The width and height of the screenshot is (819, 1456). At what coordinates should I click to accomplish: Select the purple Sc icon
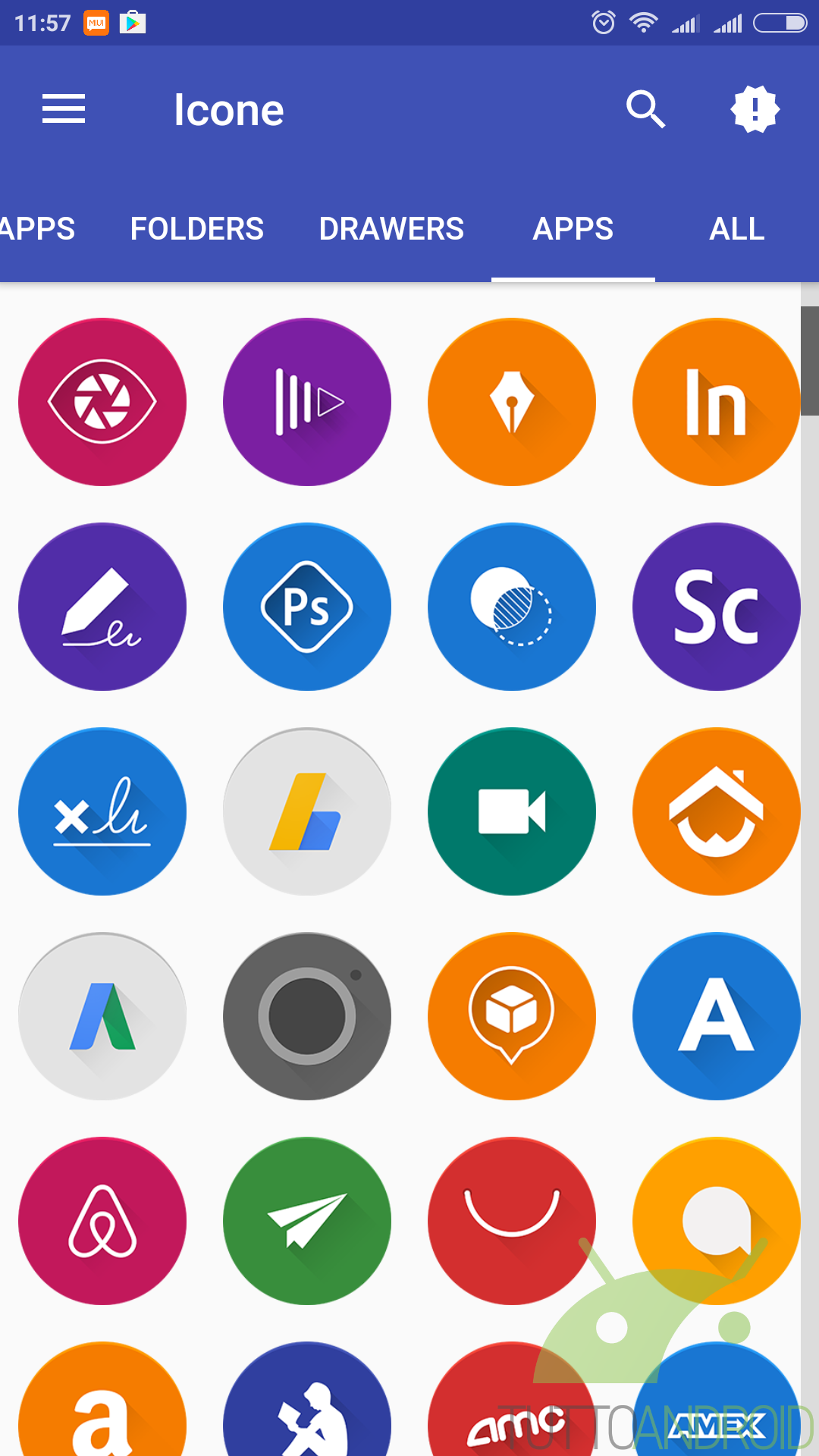click(717, 607)
